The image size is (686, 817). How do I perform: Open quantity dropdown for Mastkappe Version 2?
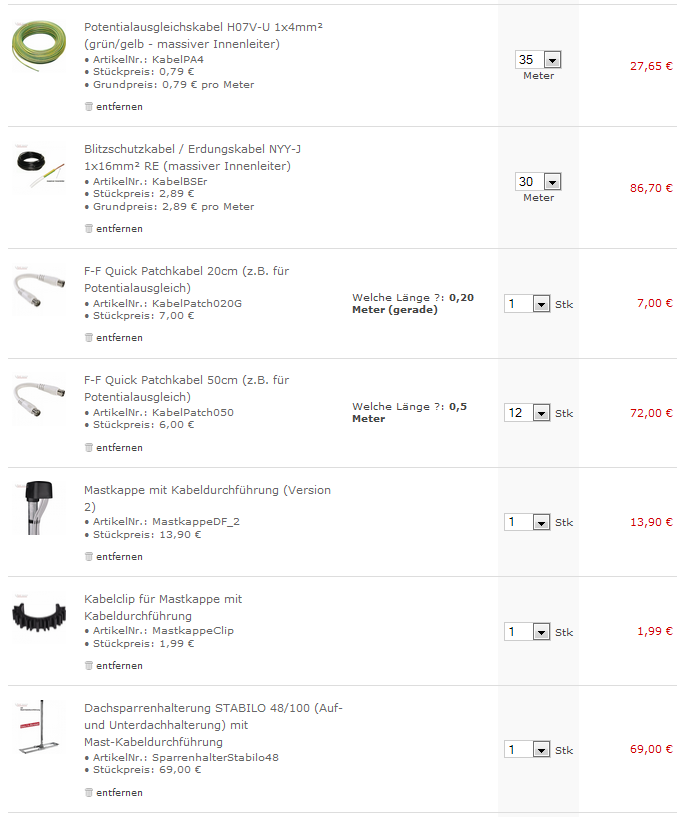(x=541, y=522)
